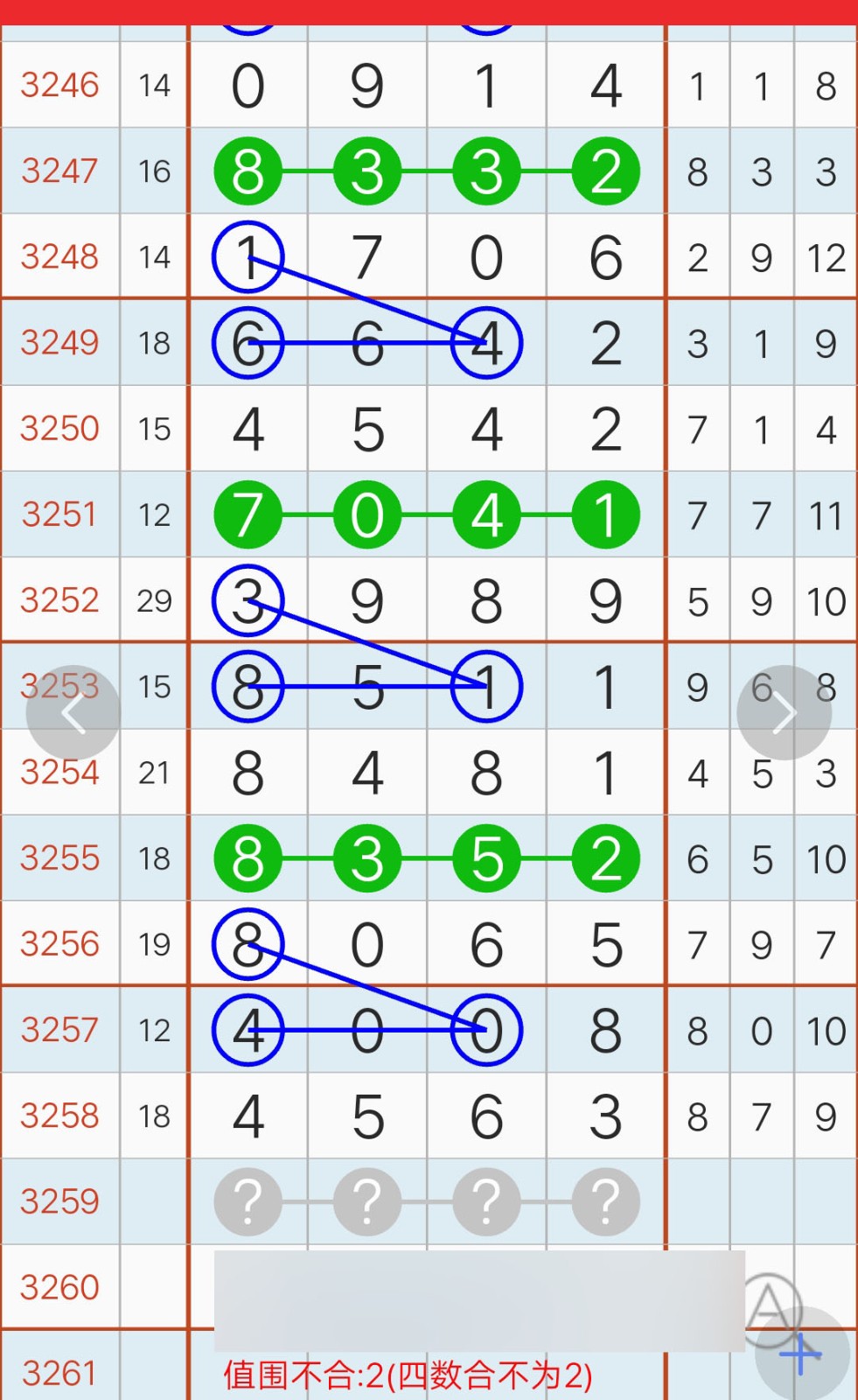Select the blue circled 4 in row 3257
Image resolution: width=858 pixels, height=1400 pixels.
tap(248, 1030)
